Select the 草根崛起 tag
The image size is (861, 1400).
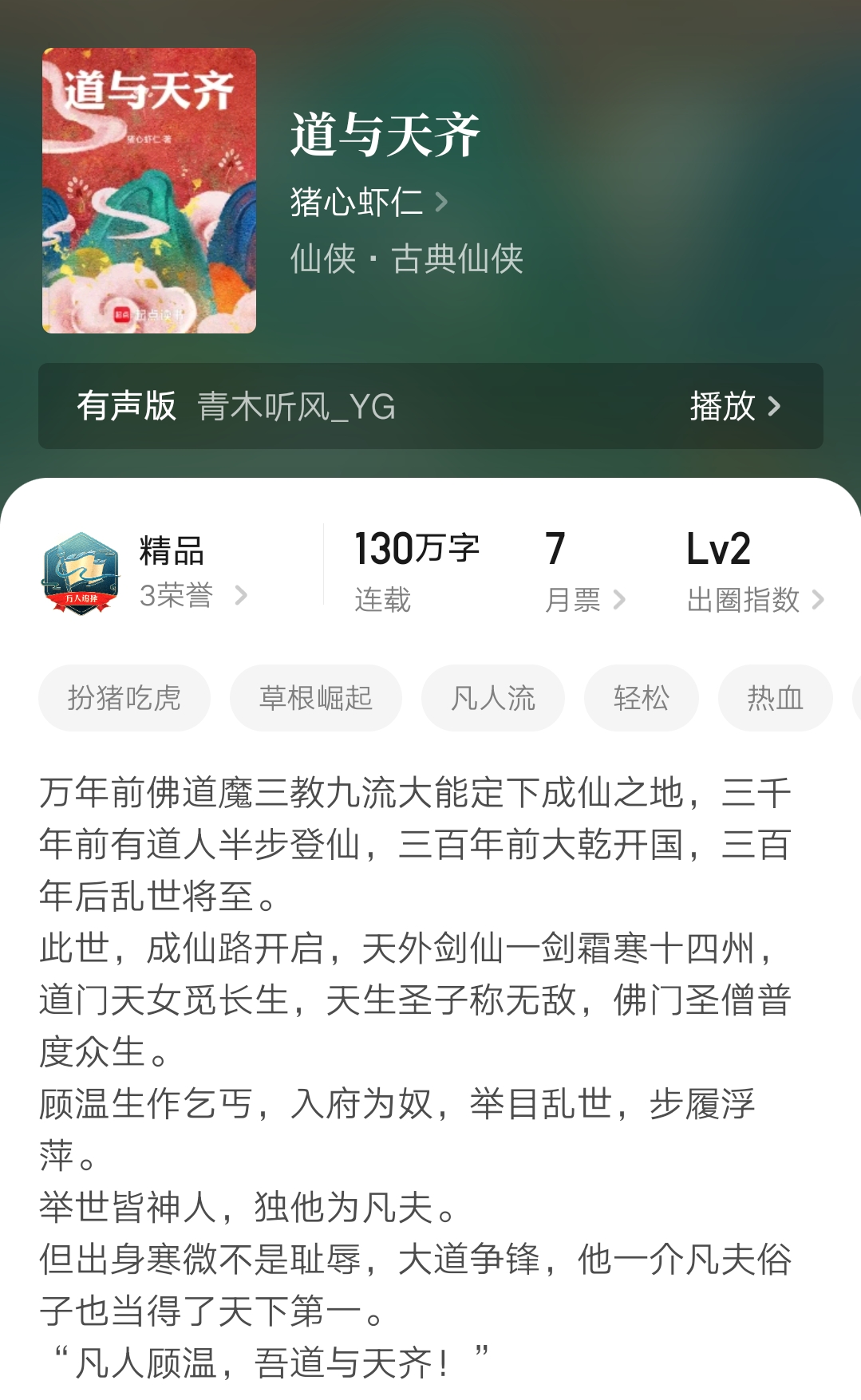point(316,696)
